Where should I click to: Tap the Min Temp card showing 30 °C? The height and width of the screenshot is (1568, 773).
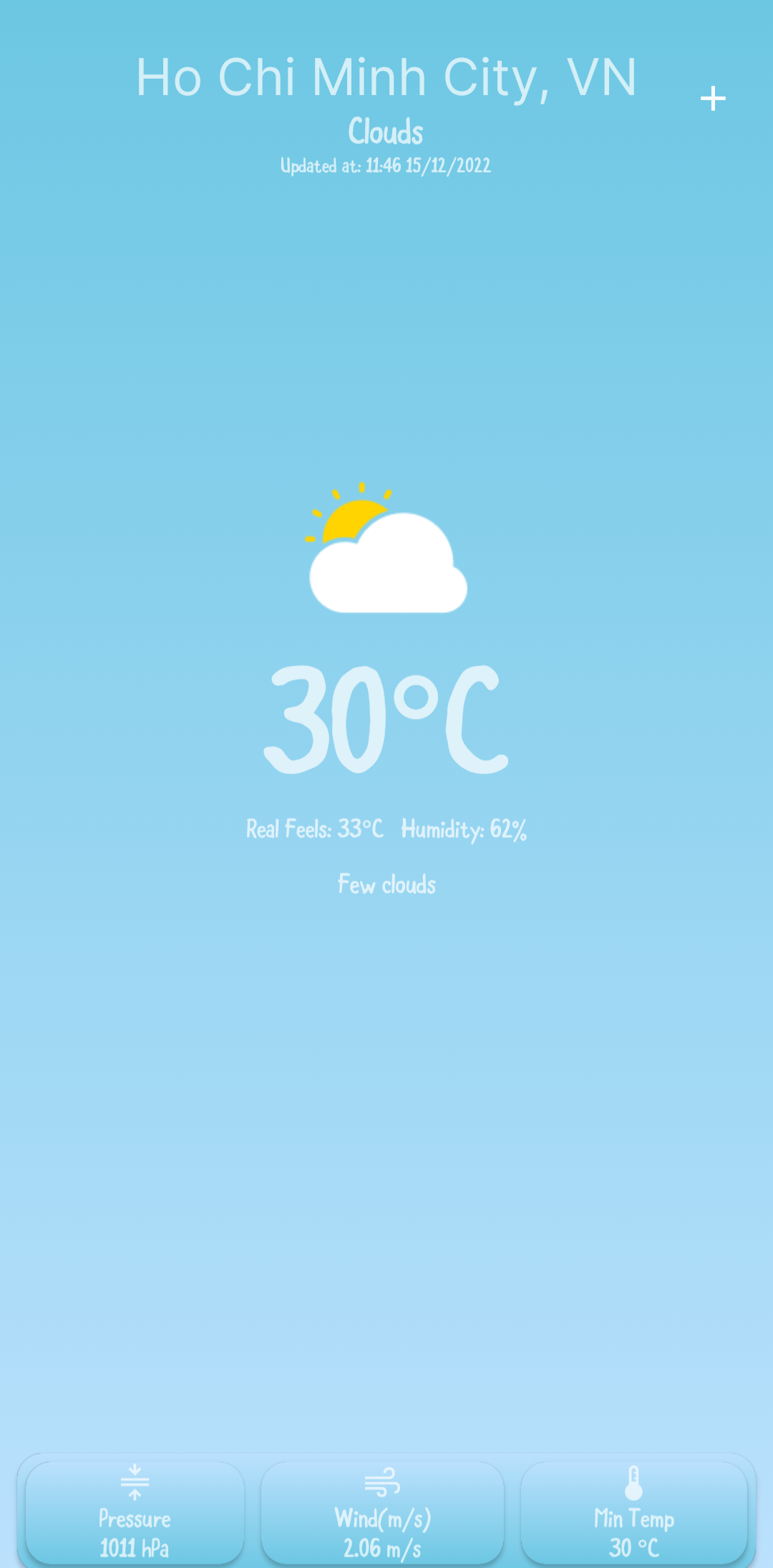click(x=633, y=1509)
